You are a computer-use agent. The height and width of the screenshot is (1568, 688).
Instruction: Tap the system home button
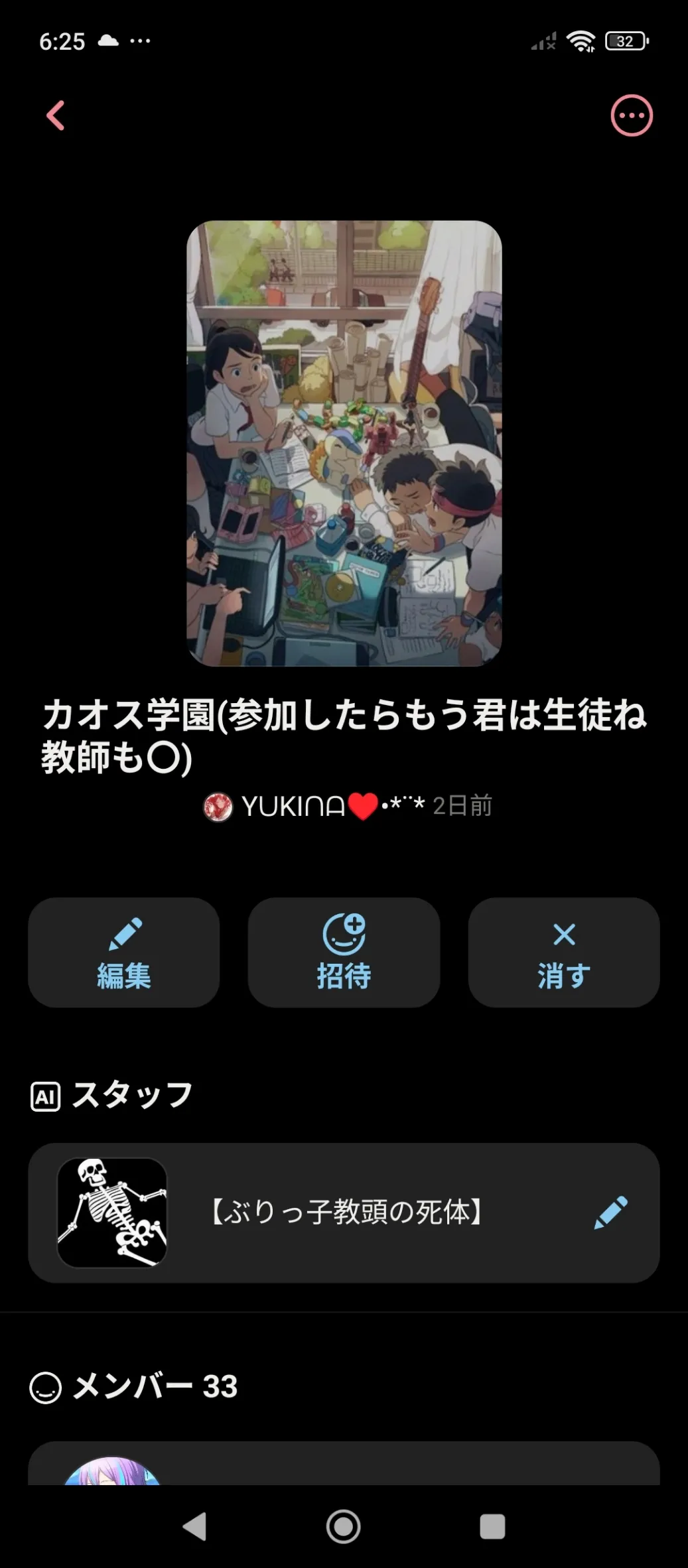344,1526
